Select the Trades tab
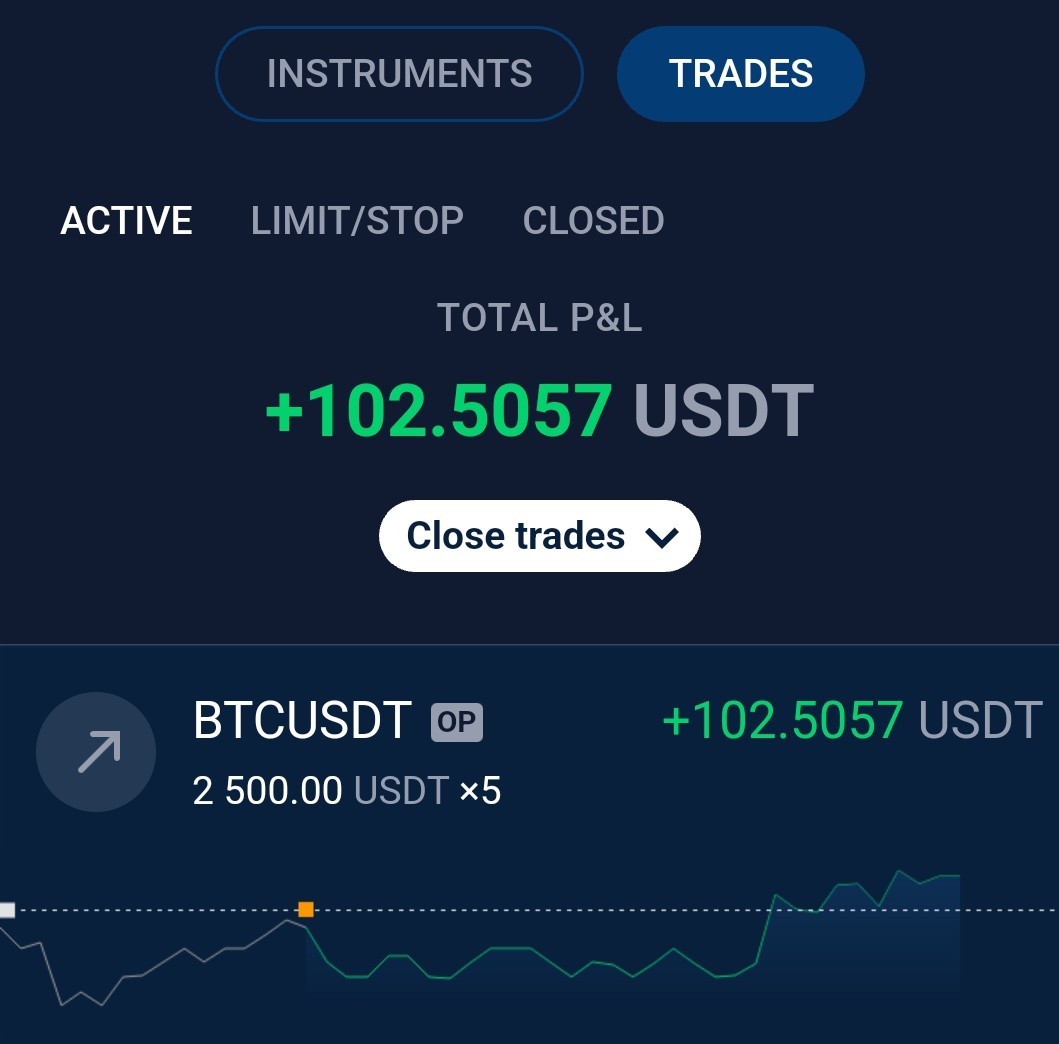 [x=741, y=74]
